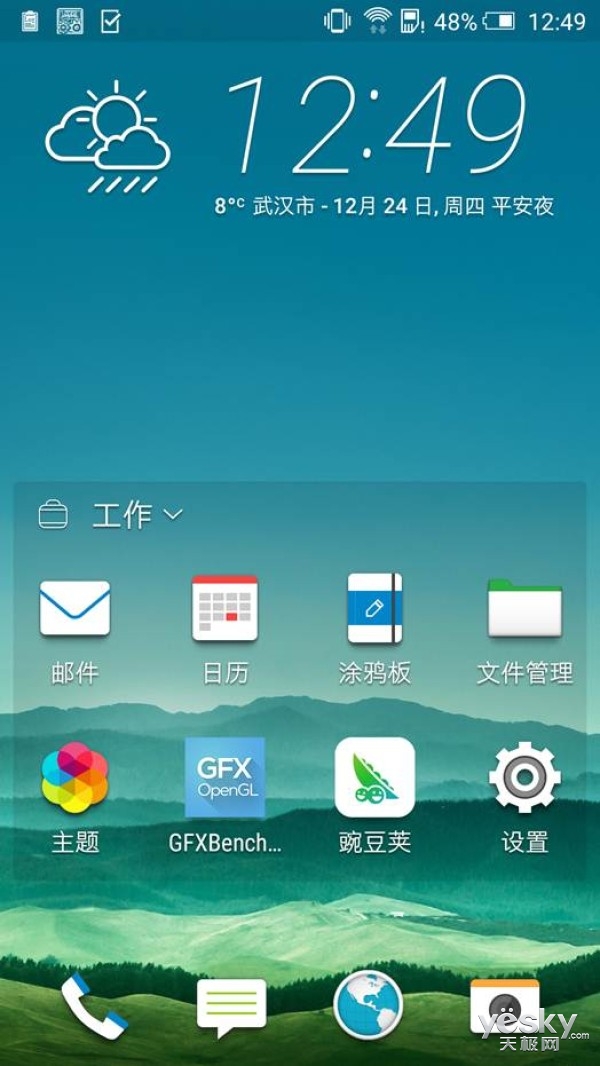Image resolution: width=600 pixels, height=1066 pixels.
Task: Open weather from the cloud icon
Action: [x=108, y=137]
